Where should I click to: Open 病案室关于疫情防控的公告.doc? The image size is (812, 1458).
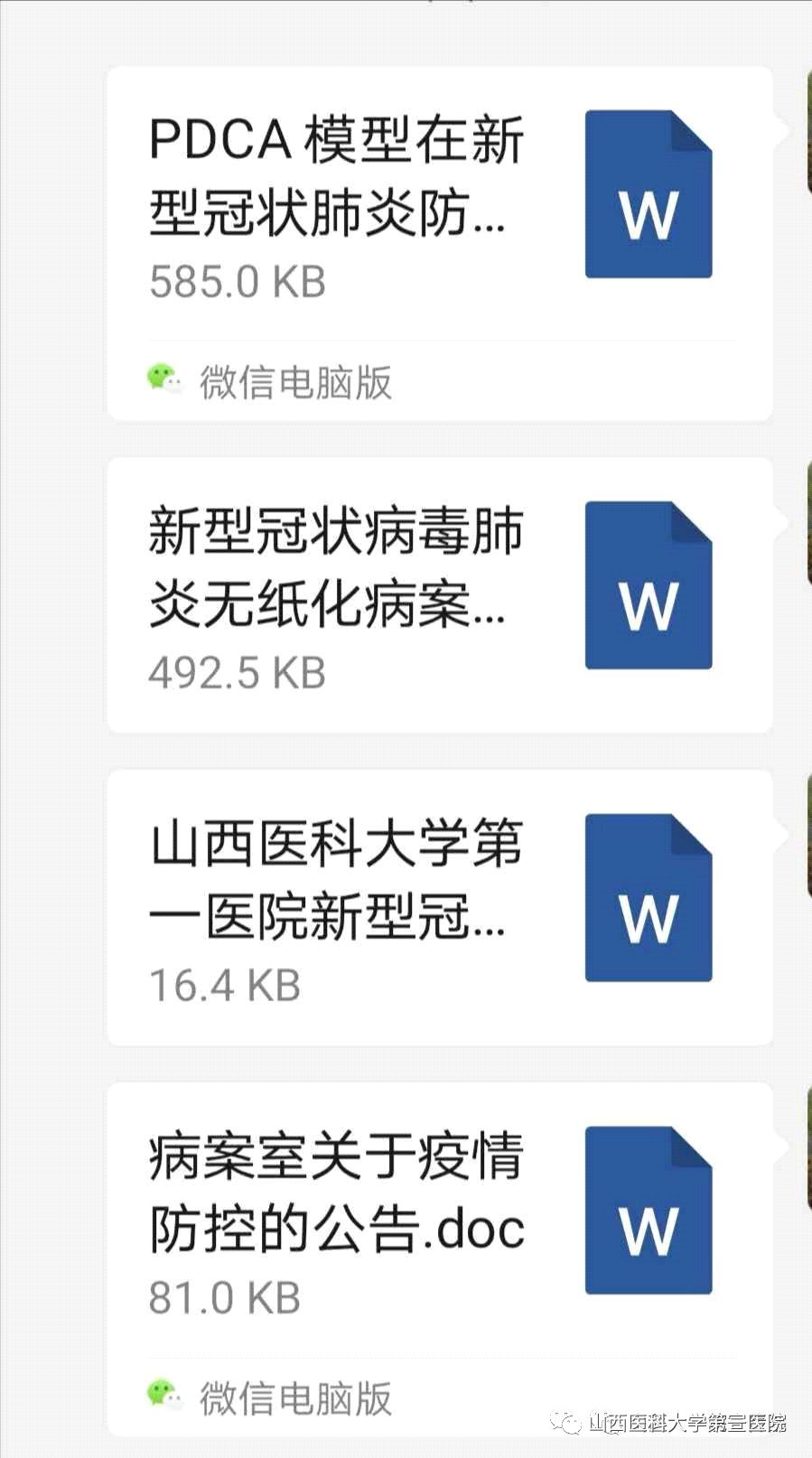(440, 1259)
